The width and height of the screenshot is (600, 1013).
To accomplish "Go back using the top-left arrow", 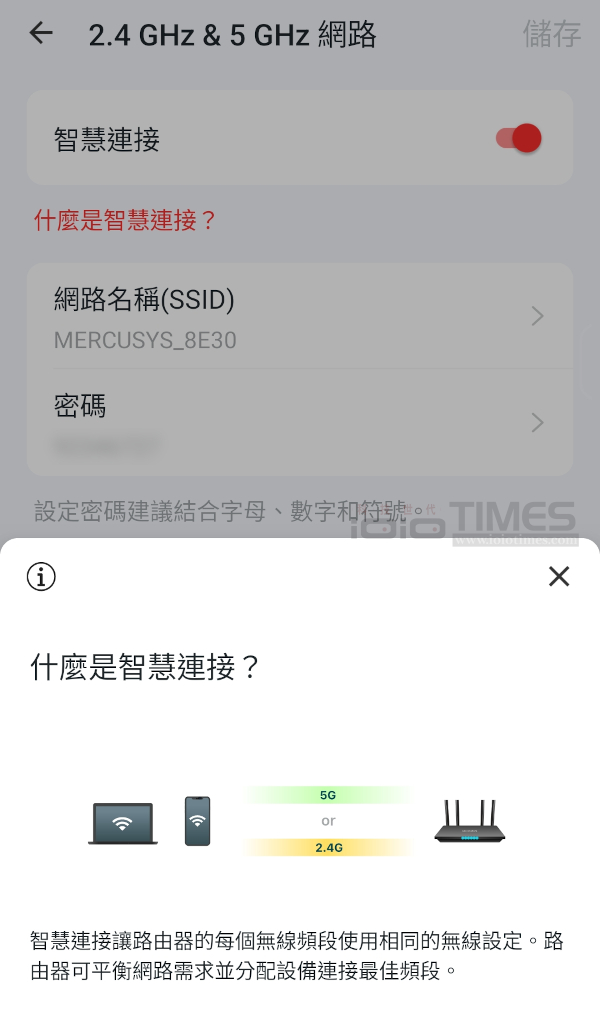I will (x=41, y=33).
